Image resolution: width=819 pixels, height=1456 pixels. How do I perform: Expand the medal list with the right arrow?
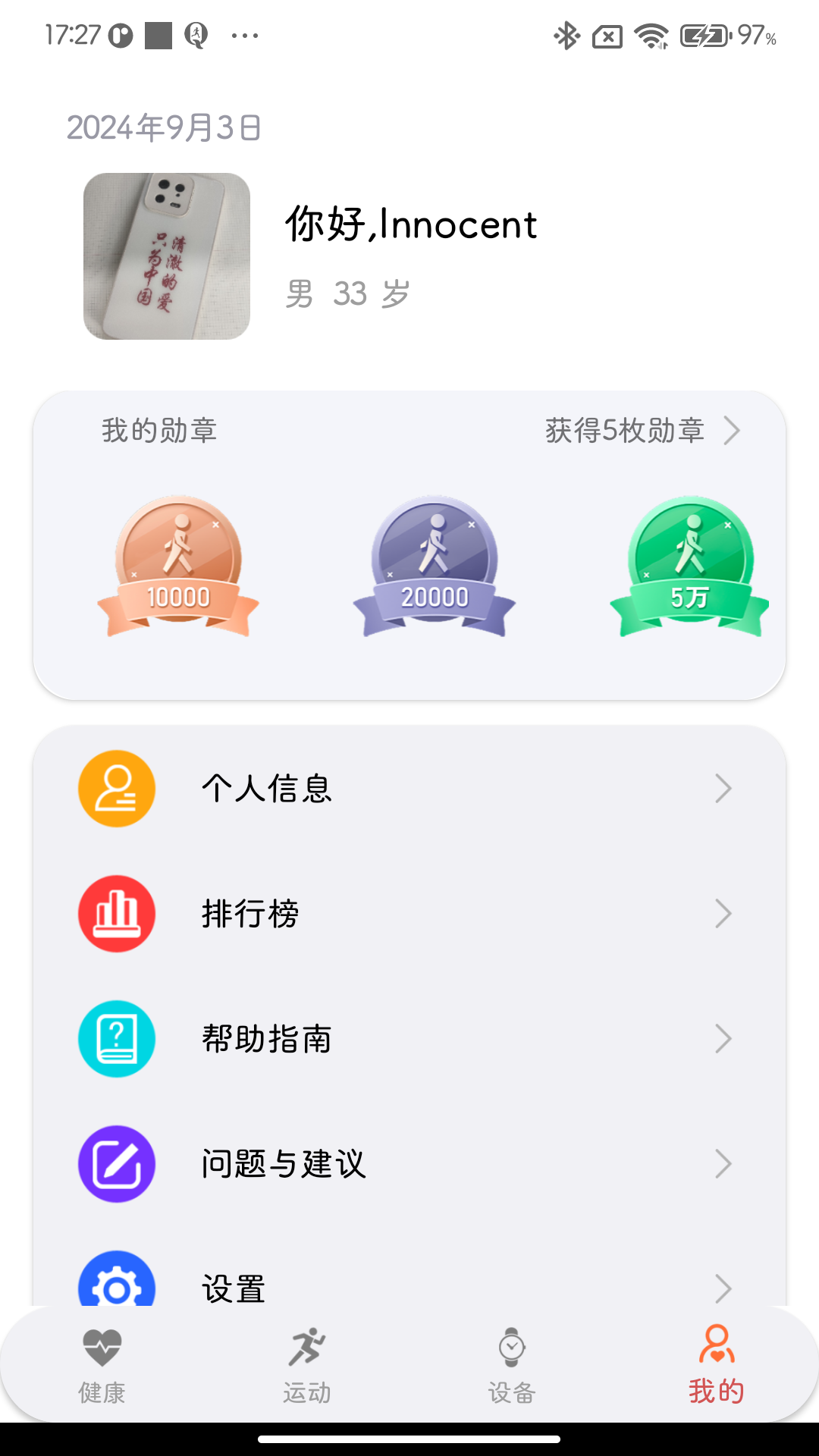(733, 431)
